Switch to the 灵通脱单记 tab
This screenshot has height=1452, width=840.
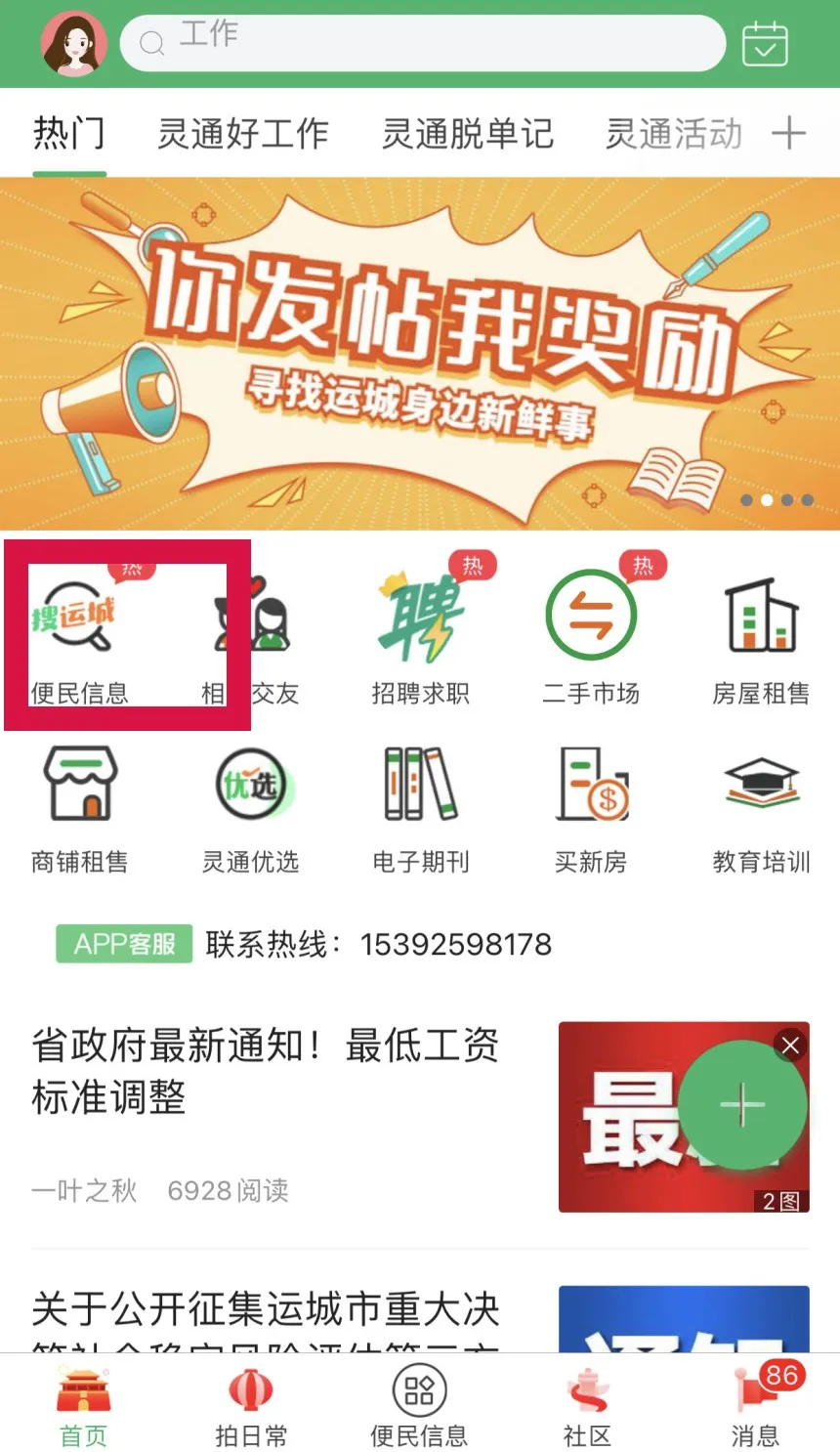467,134
